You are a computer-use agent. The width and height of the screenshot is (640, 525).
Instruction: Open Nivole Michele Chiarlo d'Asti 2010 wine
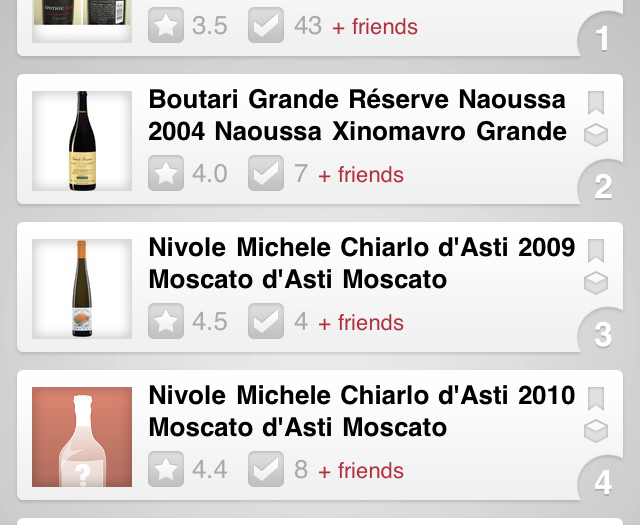click(361, 411)
